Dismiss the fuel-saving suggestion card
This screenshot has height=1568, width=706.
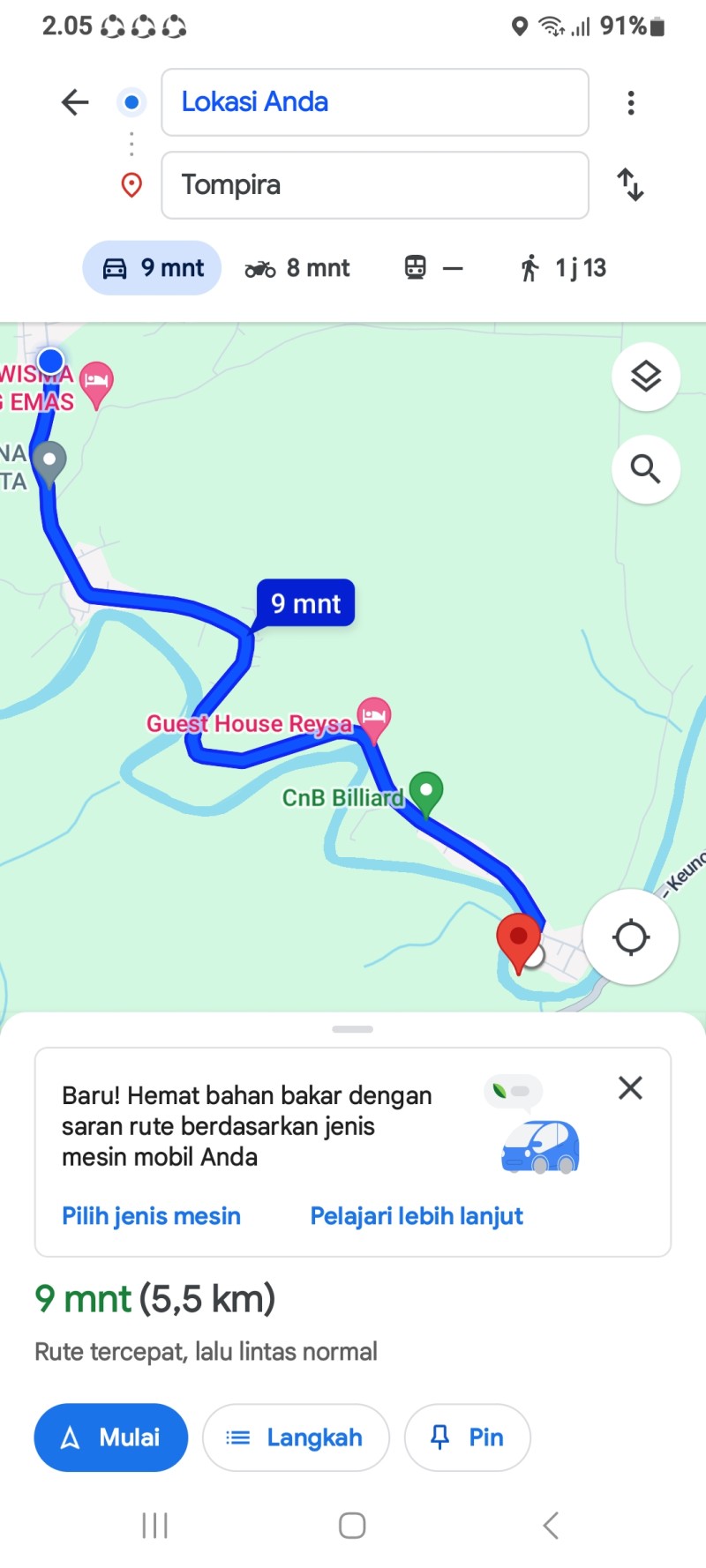point(630,1088)
